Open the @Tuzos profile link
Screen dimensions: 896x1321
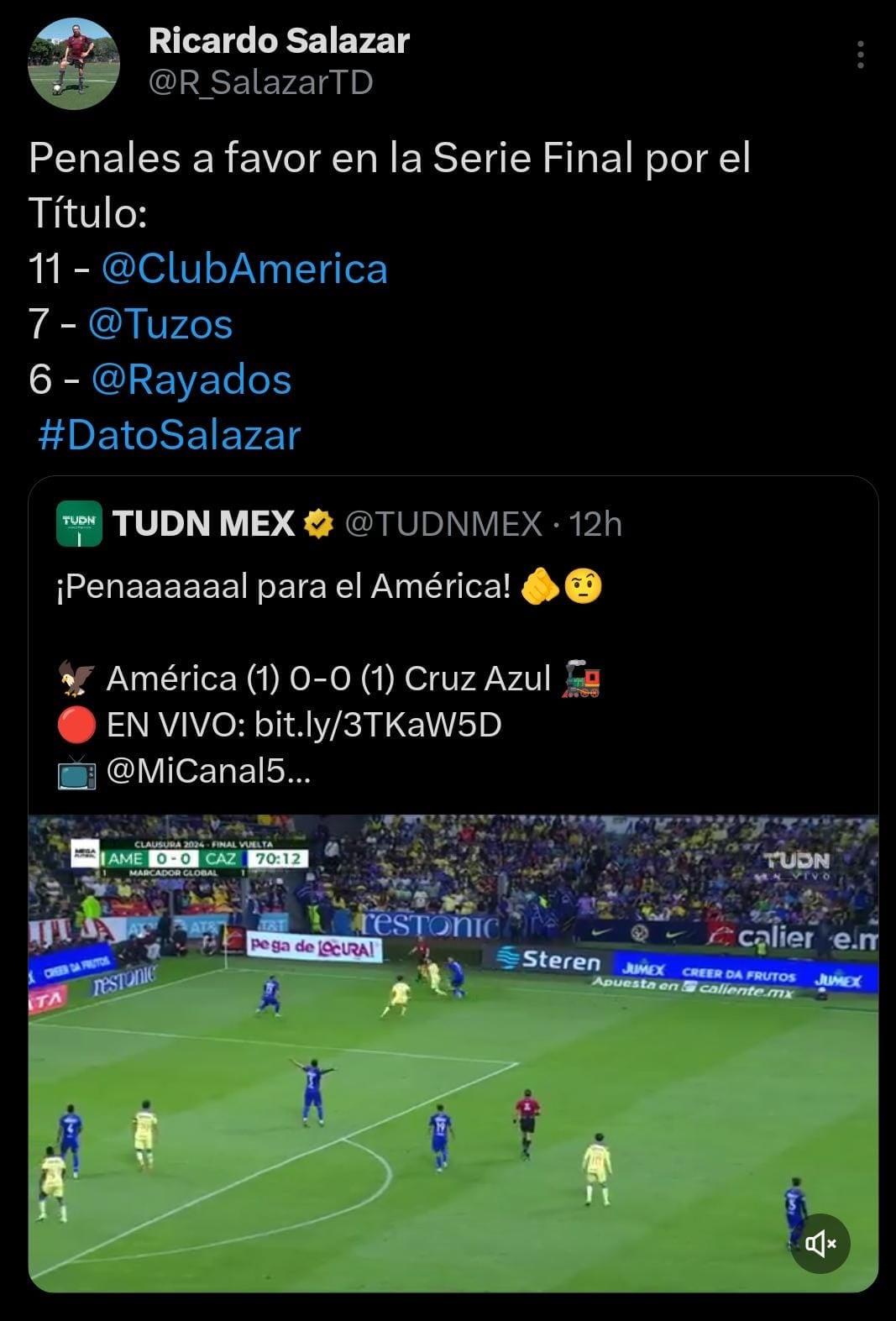160,324
